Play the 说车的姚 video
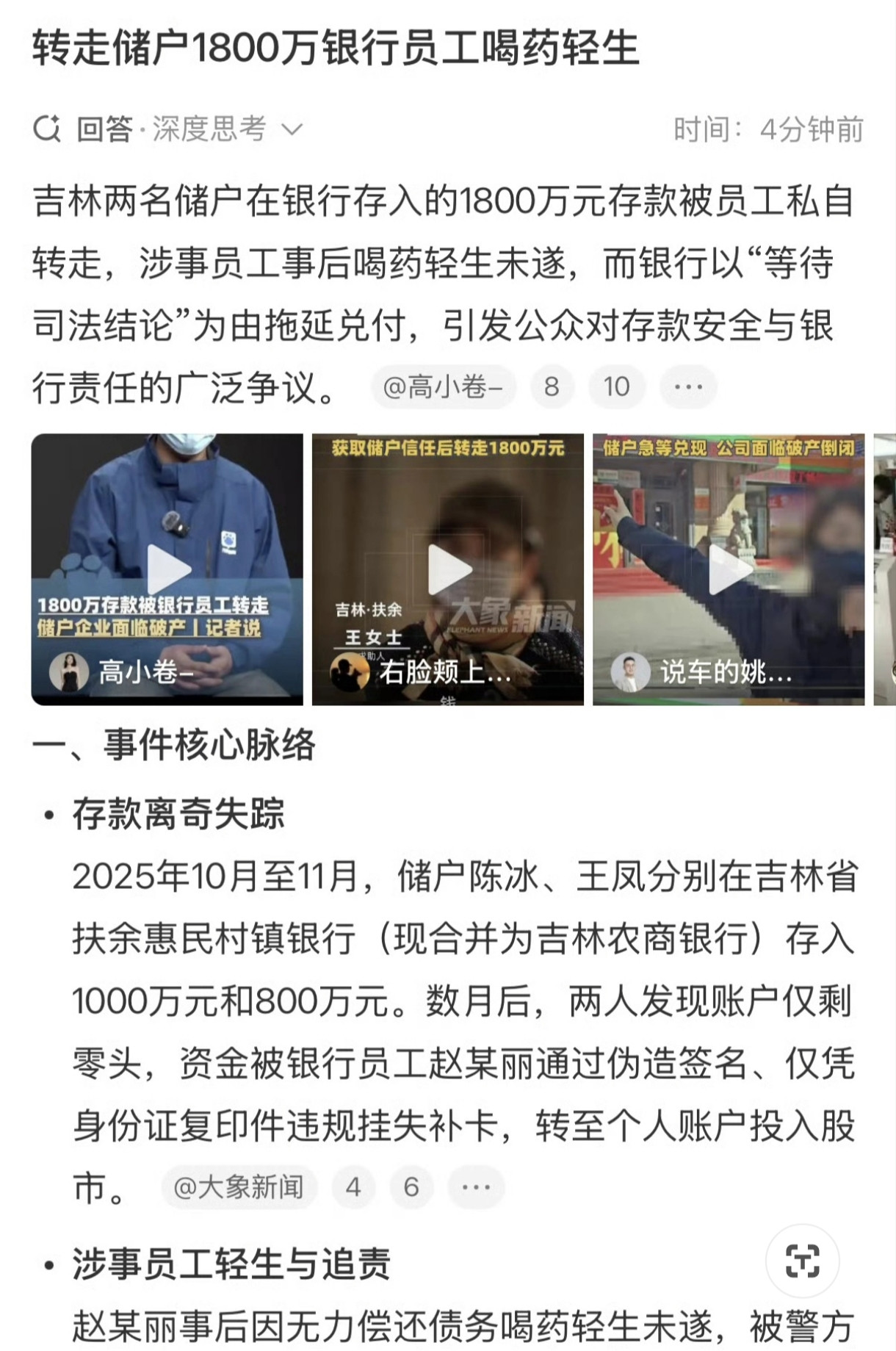This screenshot has width=896, height=1351. tap(729, 569)
